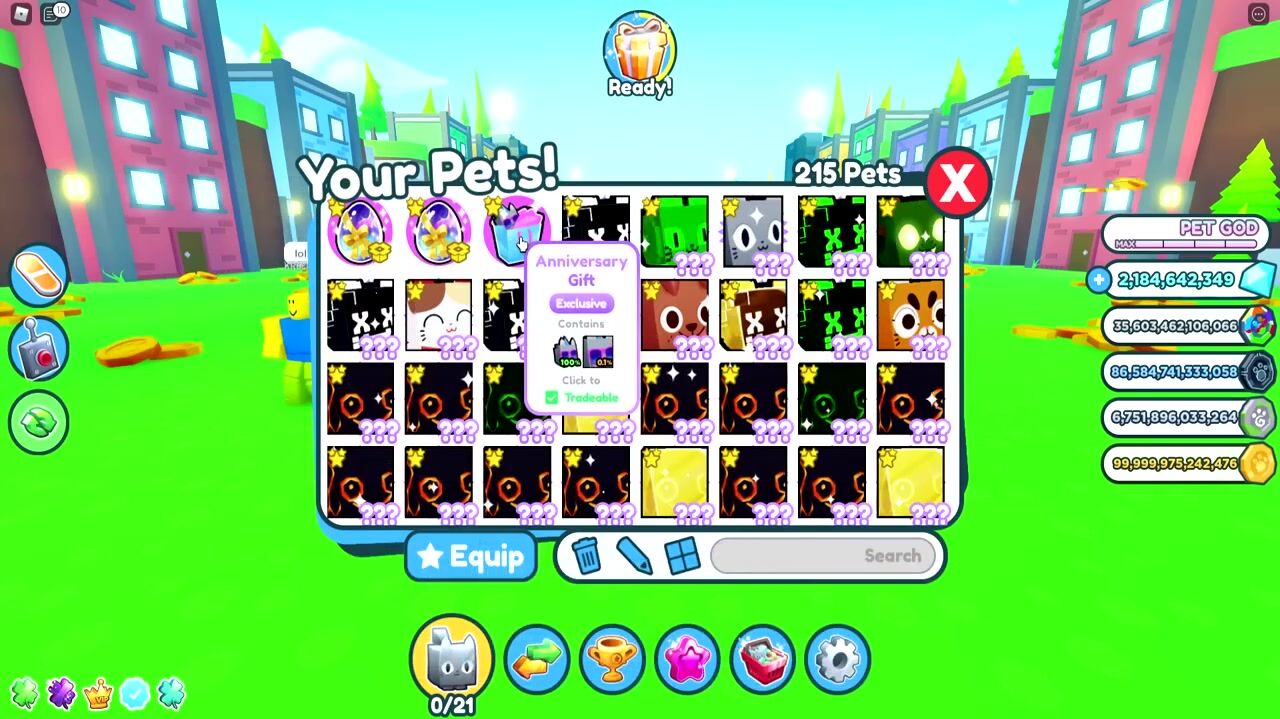Screen dimensions: 1280x719
Task: Open the pink star menu
Action: [x=687, y=658]
